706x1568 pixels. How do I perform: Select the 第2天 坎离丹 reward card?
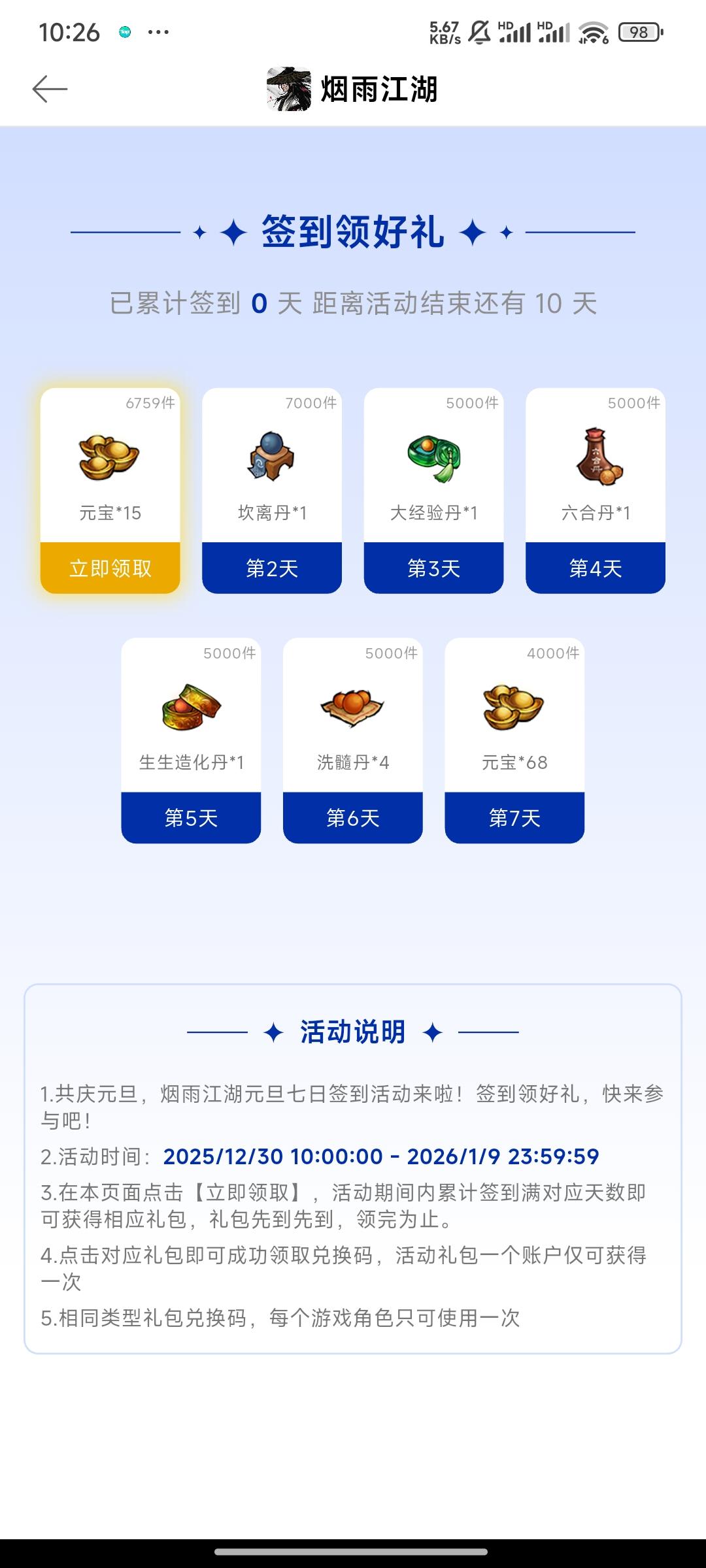(x=272, y=491)
